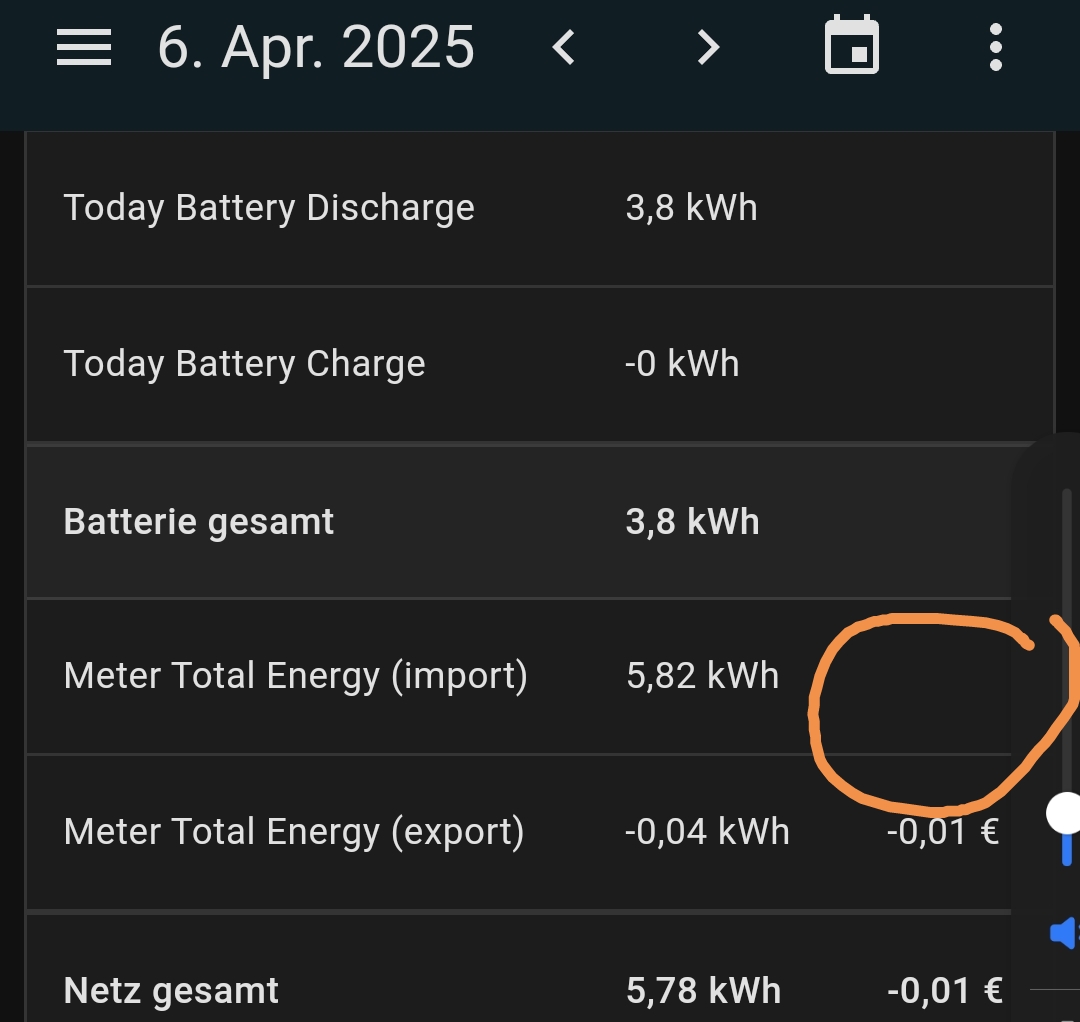Open the calendar date picker
This screenshot has width=1080, height=1022.
point(851,46)
